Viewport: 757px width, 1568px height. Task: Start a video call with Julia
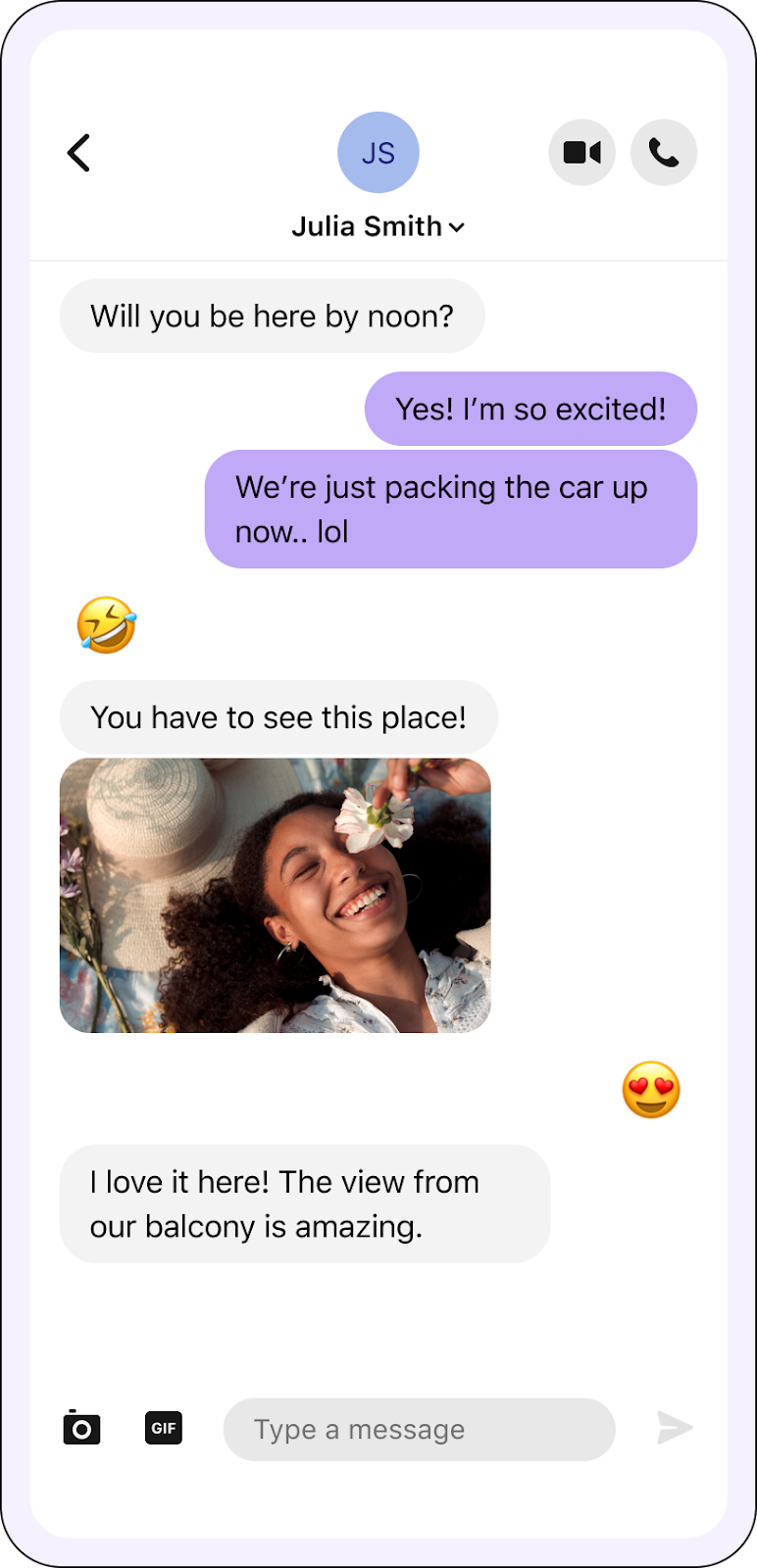tap(581, 152)
